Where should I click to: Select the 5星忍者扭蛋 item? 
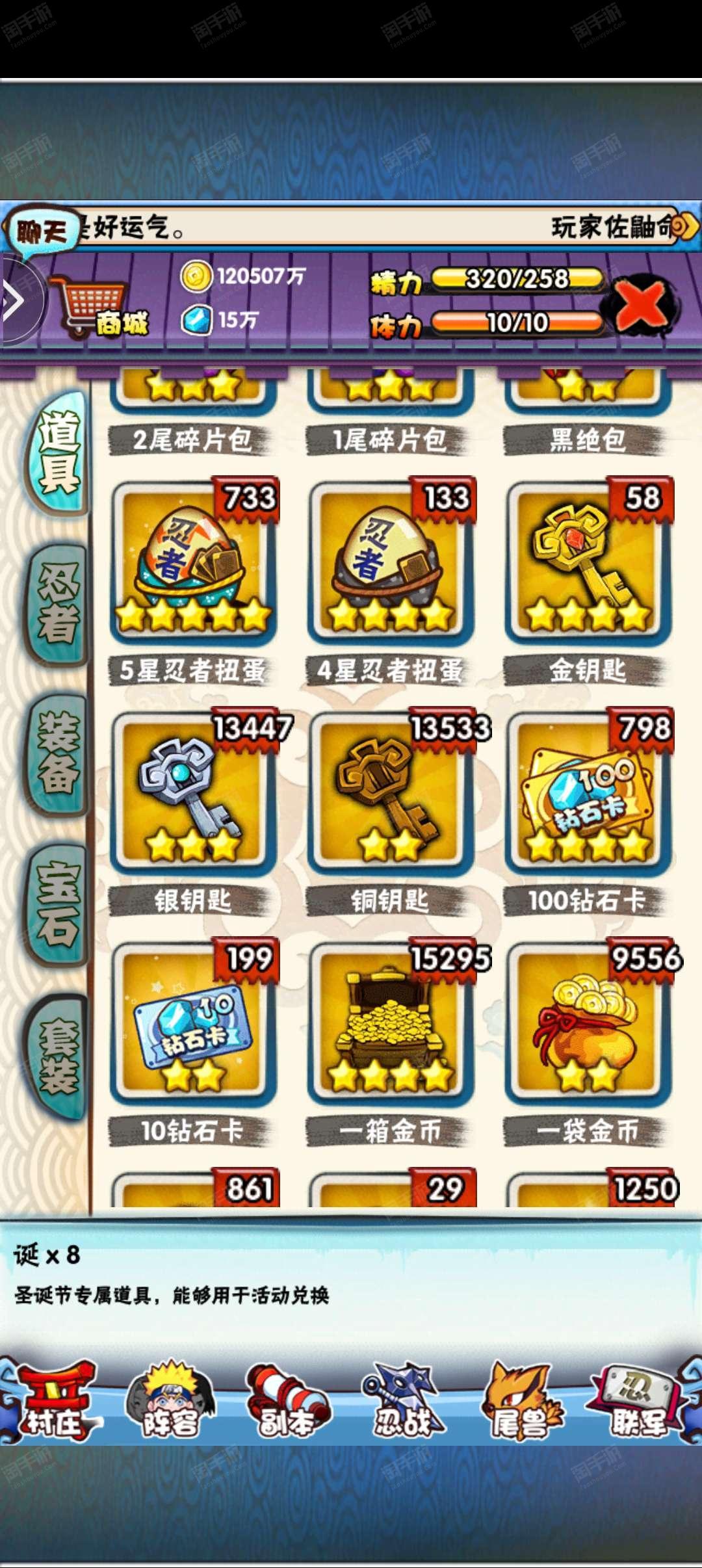coord(194,562)
